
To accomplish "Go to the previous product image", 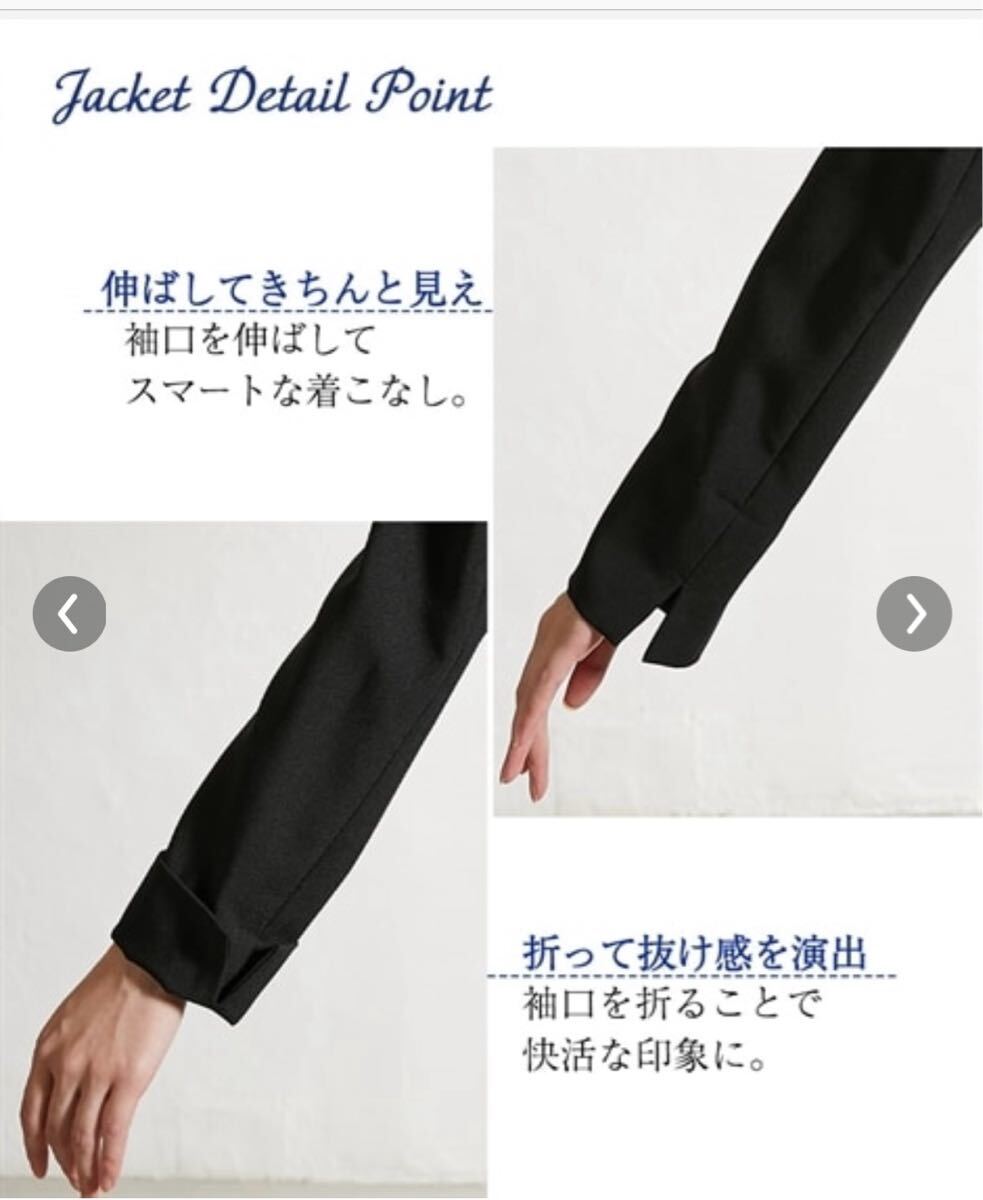I will (x=69, y=614).
